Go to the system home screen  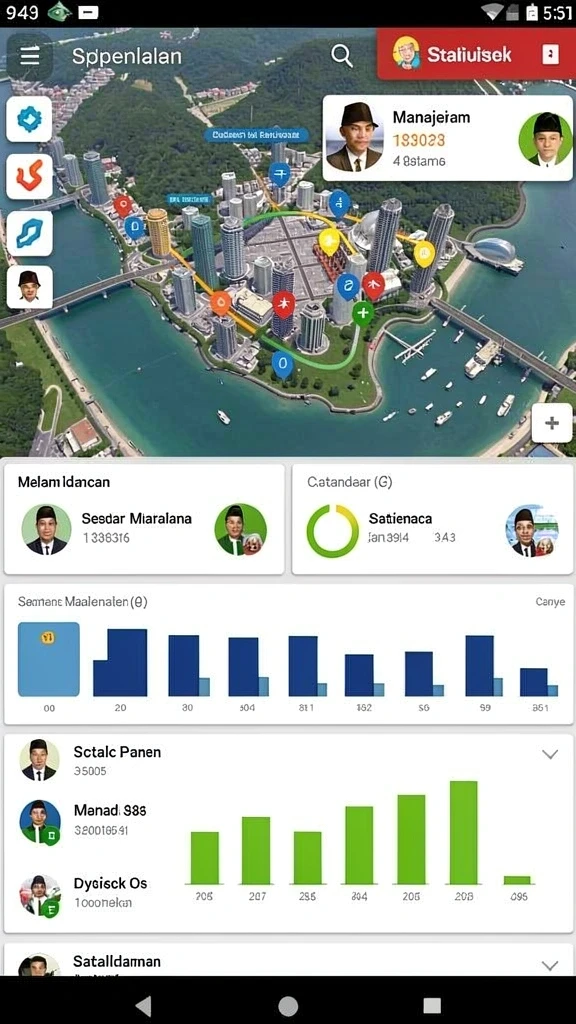click(x=288, y=1005)
